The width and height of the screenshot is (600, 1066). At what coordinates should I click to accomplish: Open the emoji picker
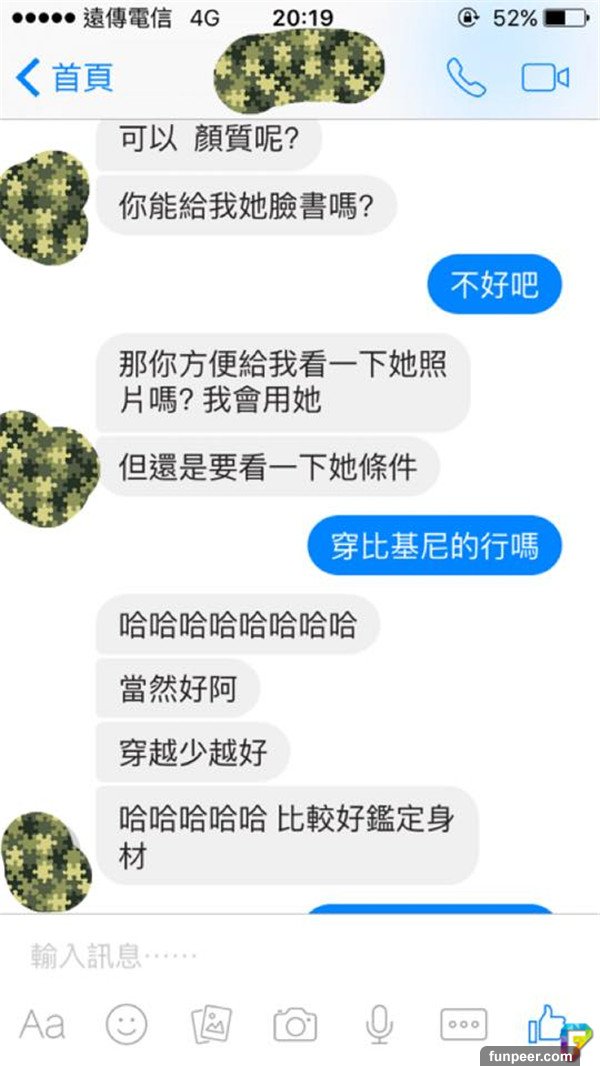pos(127,1024)
